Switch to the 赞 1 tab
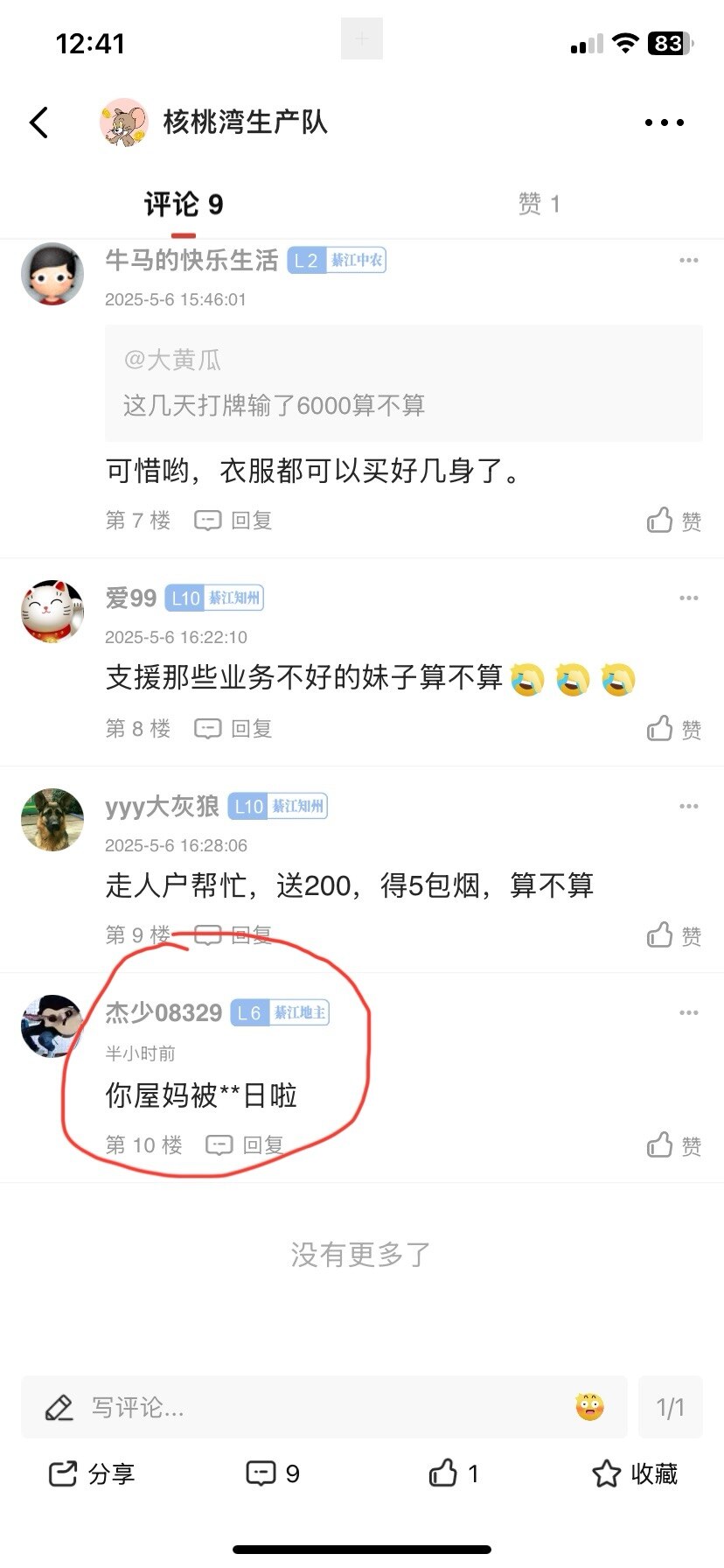The width and height of the screenshot is (724, 1568). [x=539, y=204]
